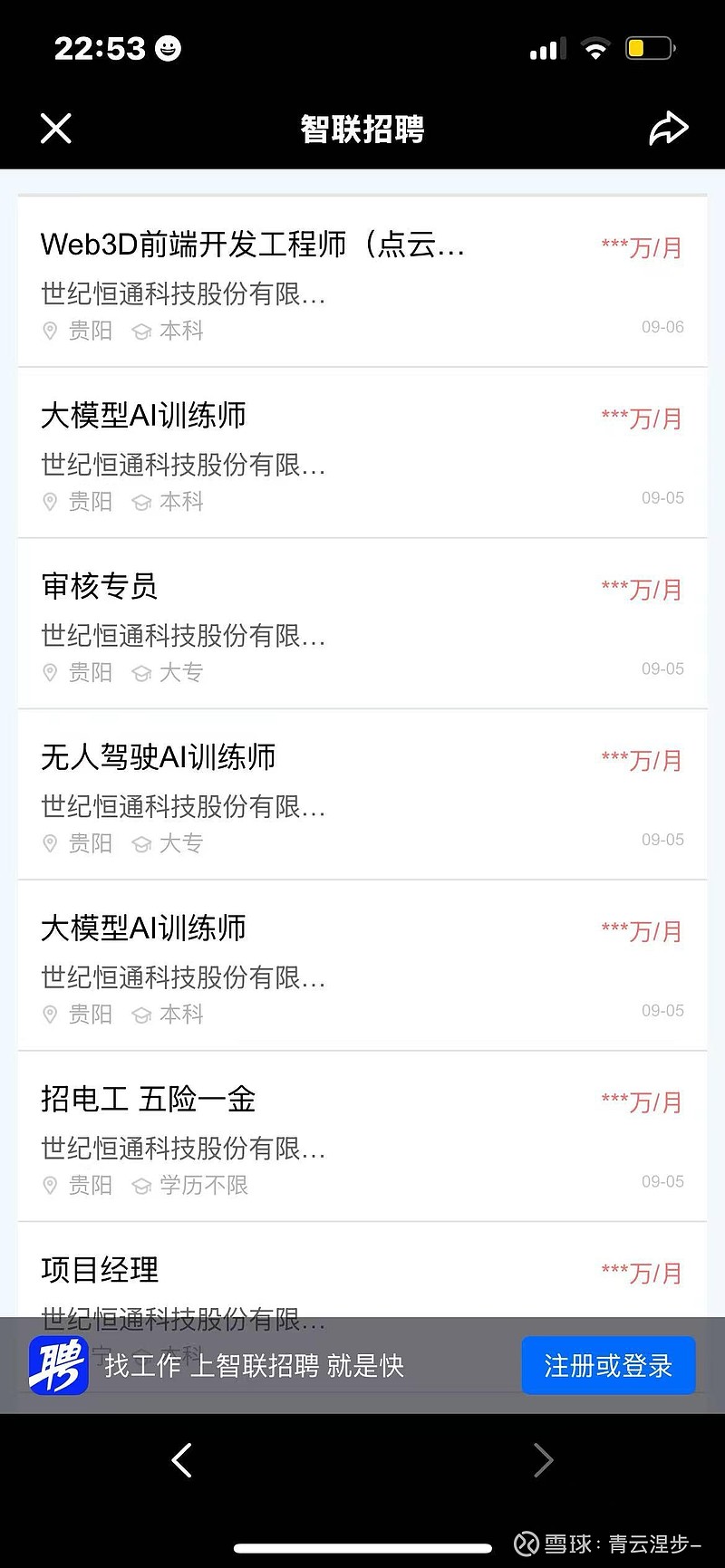This screenshot has width=725, height=1568.
Task: Open the 项目经理 job listing
Action: click(100, 1270)
